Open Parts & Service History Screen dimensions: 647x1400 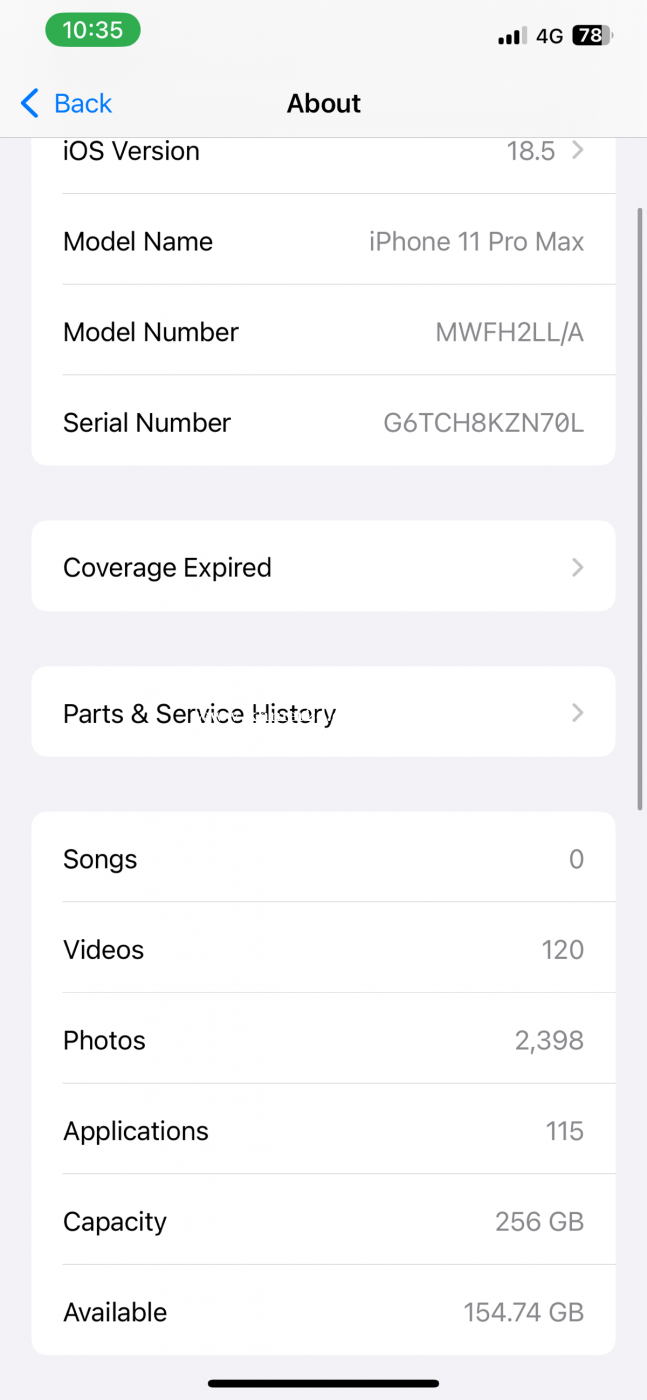pyautogui.click(x=323, y=712)
